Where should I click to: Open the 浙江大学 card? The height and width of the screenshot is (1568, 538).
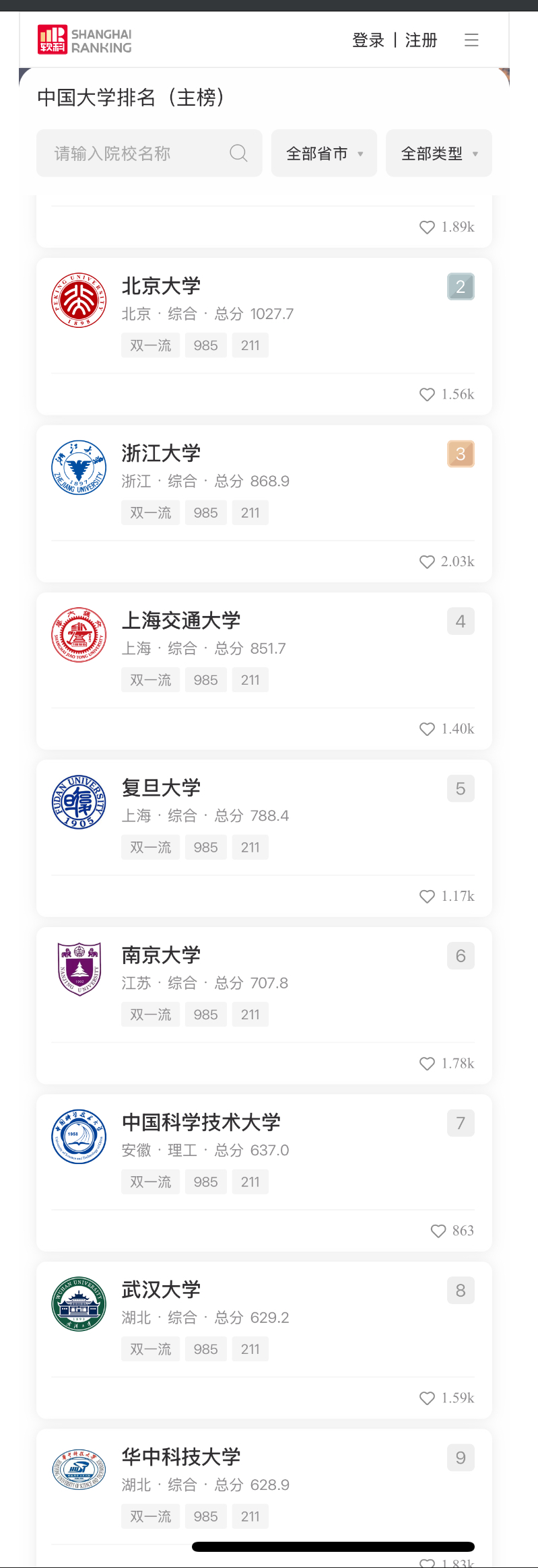click(162, 453)
